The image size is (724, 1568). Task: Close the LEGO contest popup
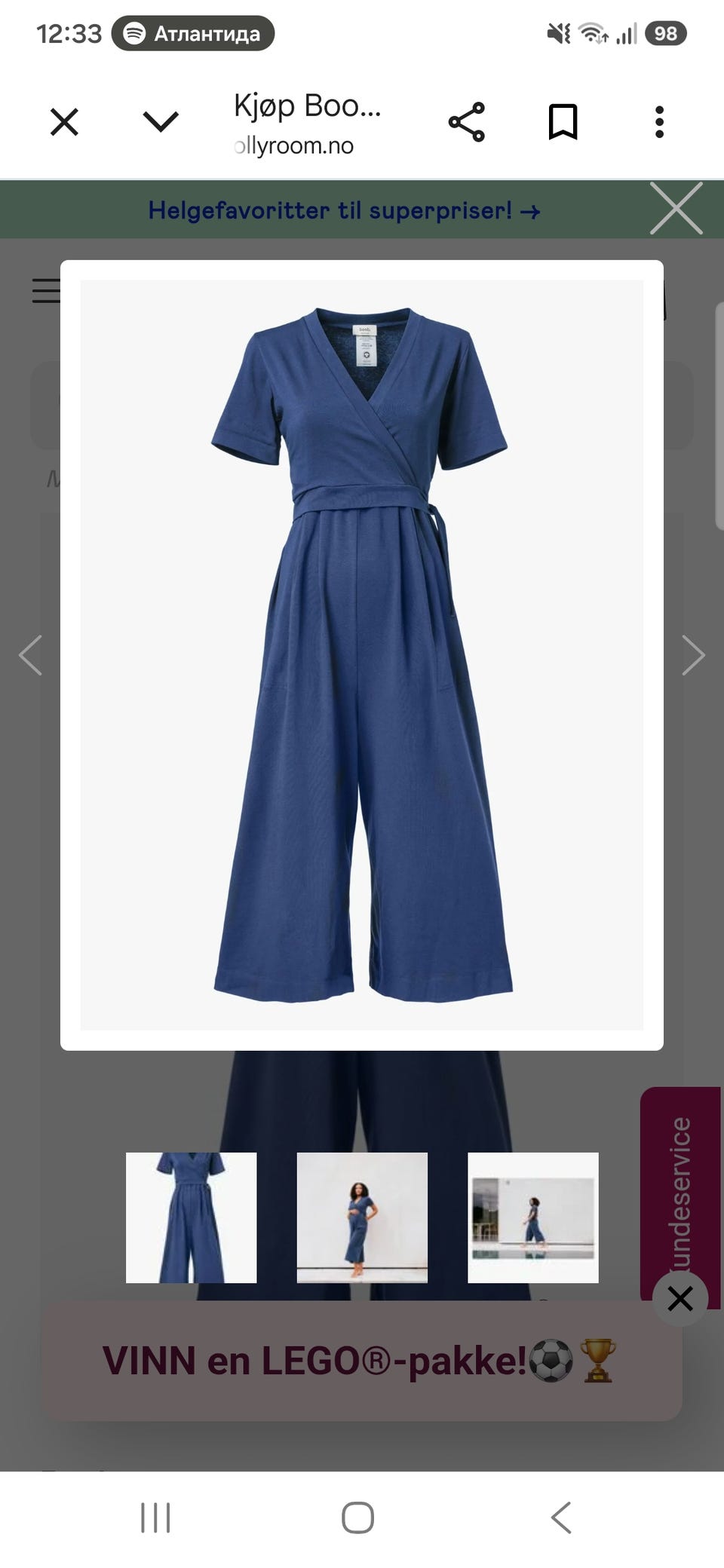[680, 1299]
